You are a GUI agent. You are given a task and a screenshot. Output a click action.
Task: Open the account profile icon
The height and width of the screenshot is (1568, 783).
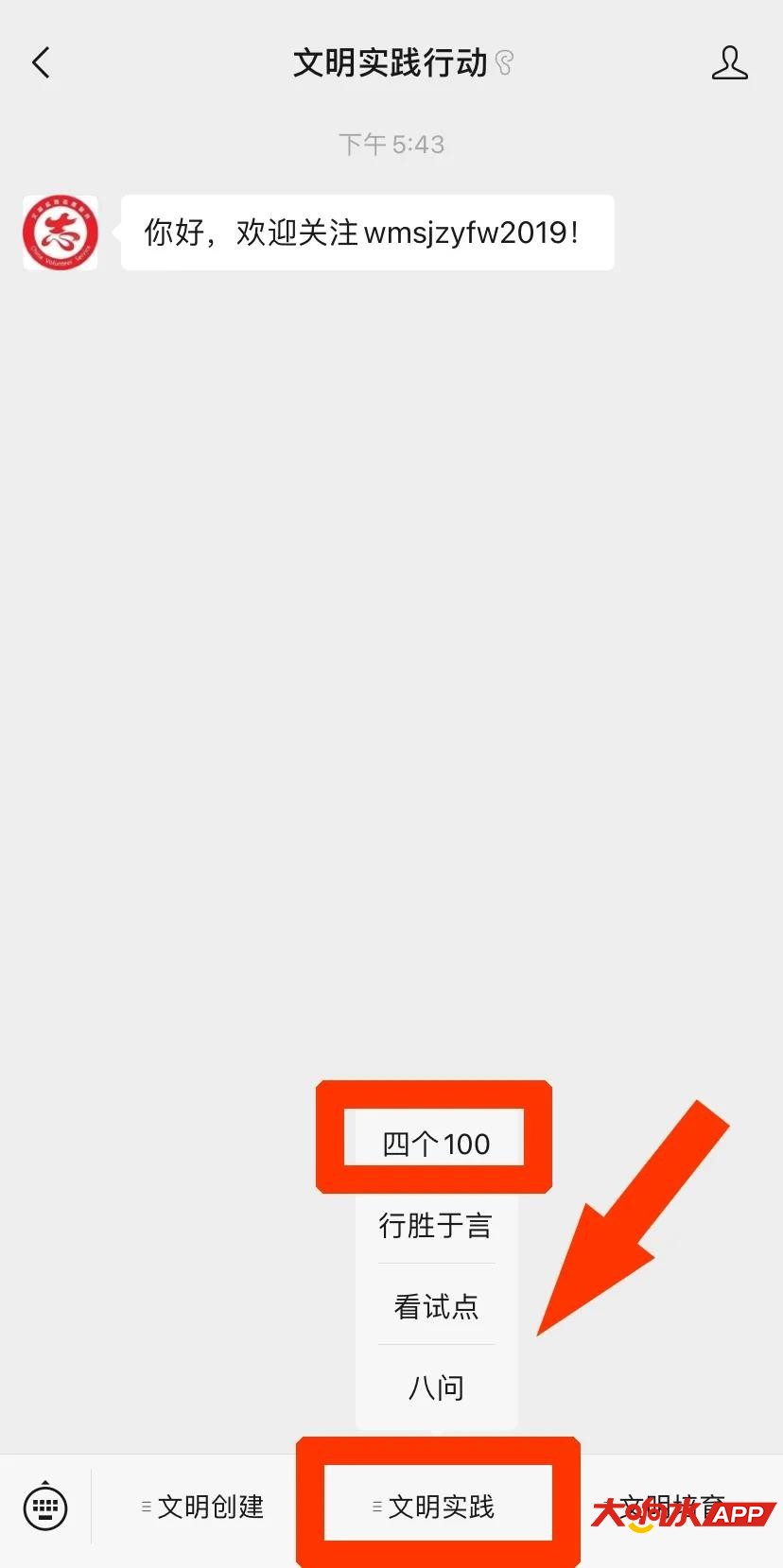tap(729, 63)
